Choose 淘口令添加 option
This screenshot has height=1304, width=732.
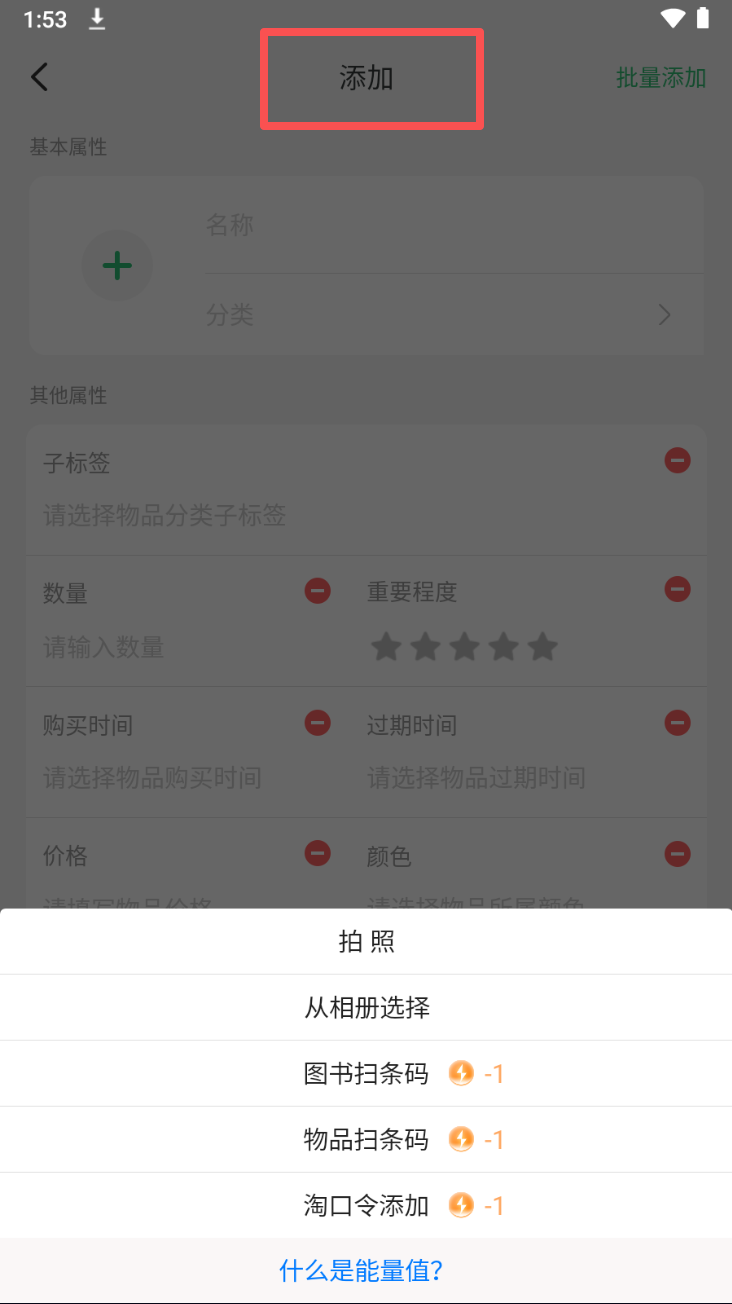[x=366, y=1206]
